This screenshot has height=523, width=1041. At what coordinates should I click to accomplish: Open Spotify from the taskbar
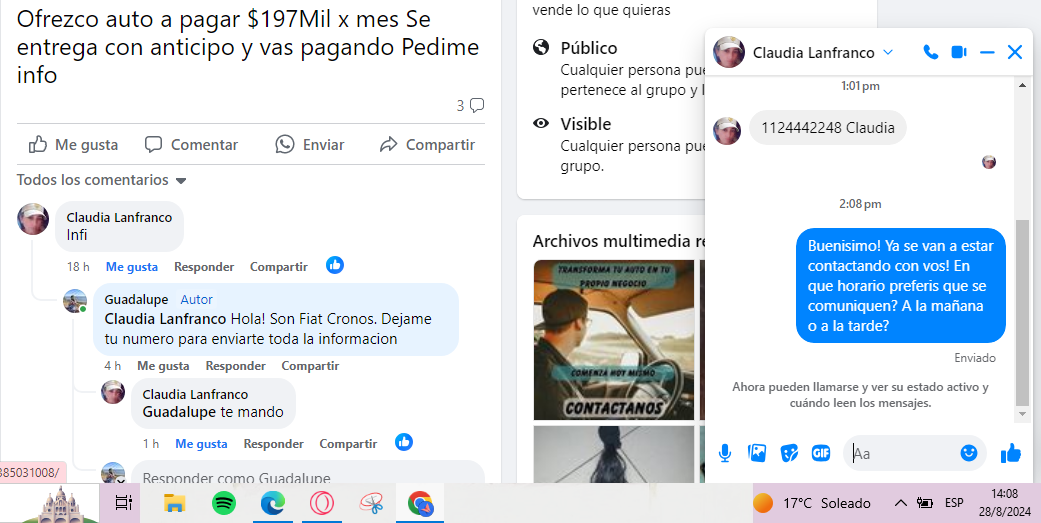point(223,503)
